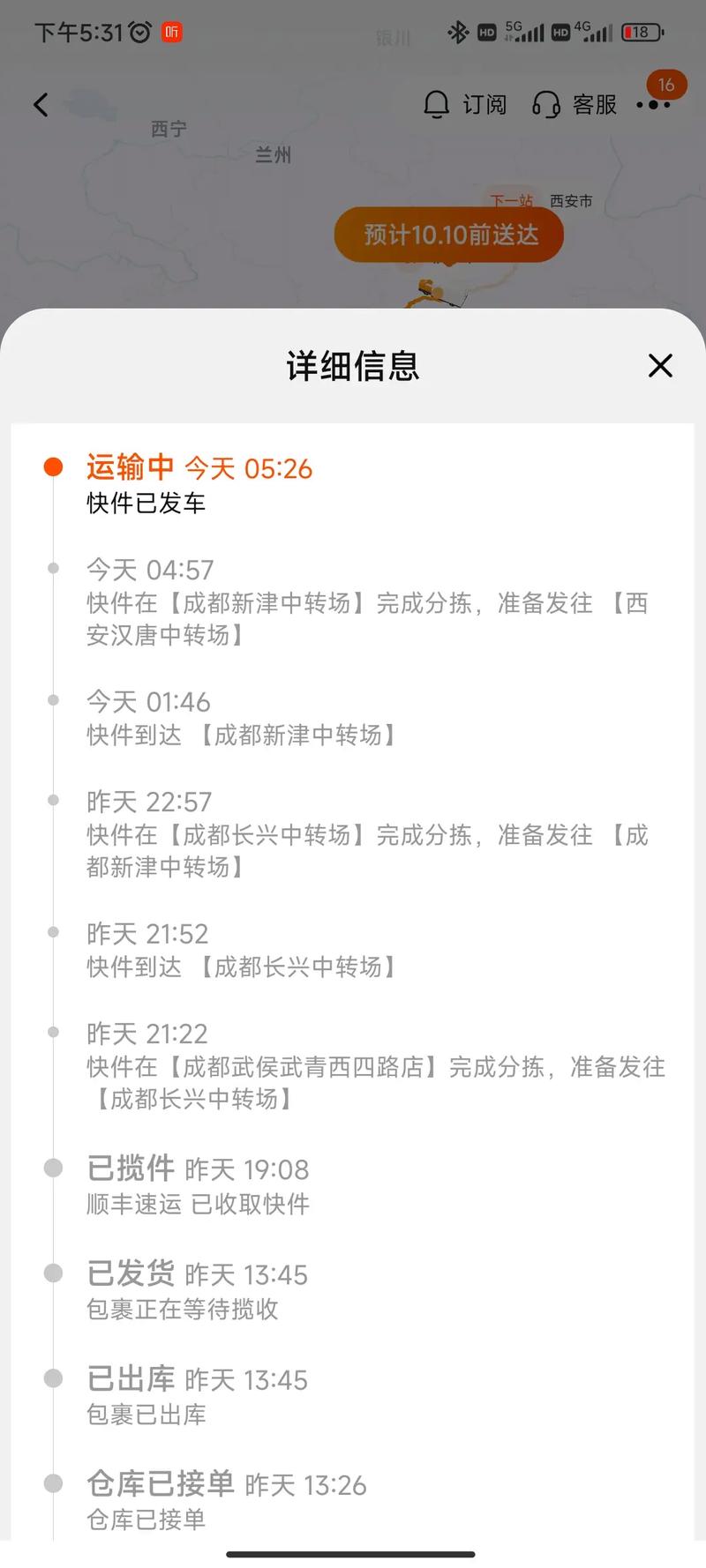This screenshot has width=706, height=1568.
Task: Select the orange 运输中 status dot
Action: (x=55, y=466)
